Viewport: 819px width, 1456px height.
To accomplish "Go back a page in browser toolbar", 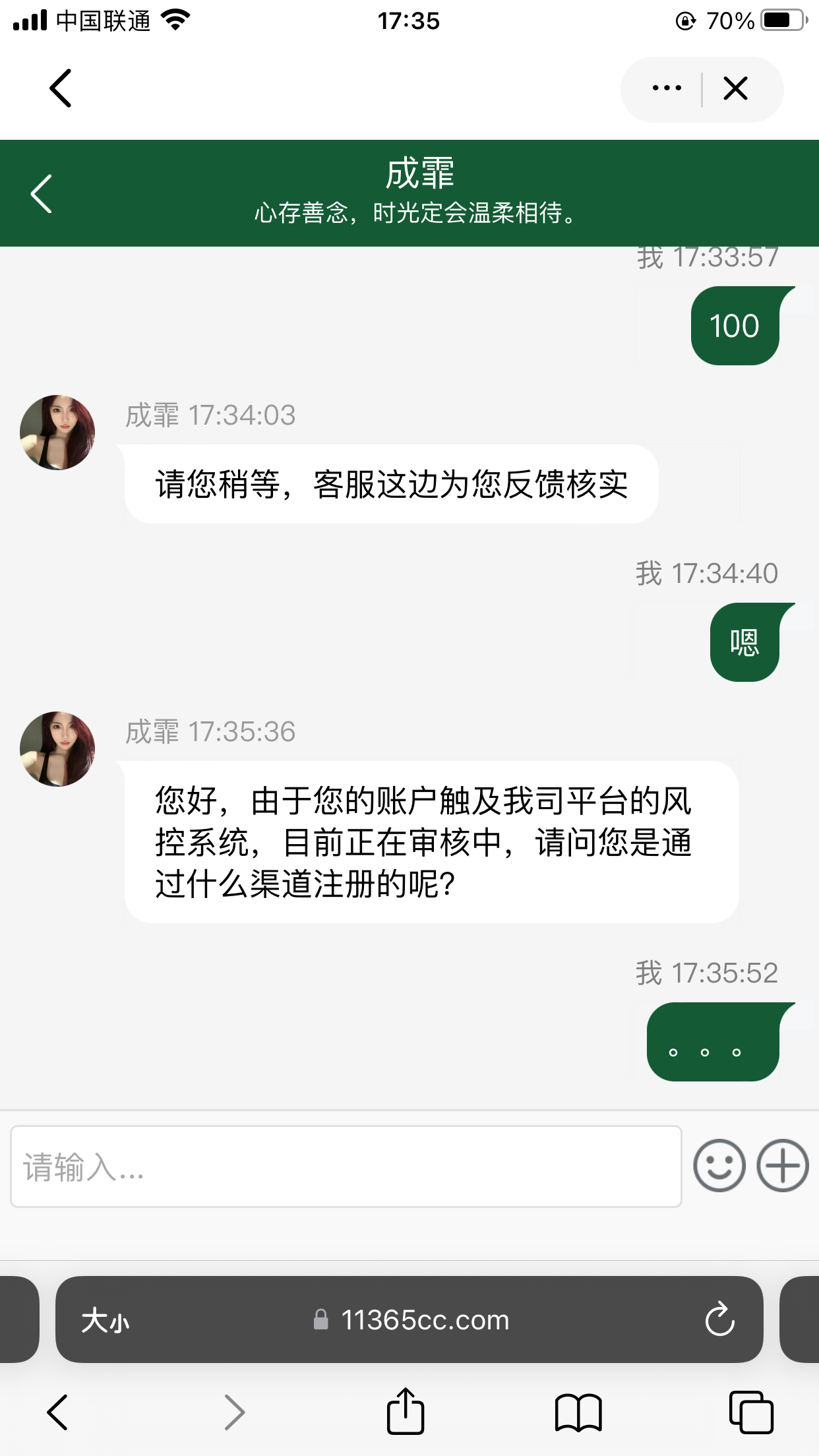I will coord(58,1412).
